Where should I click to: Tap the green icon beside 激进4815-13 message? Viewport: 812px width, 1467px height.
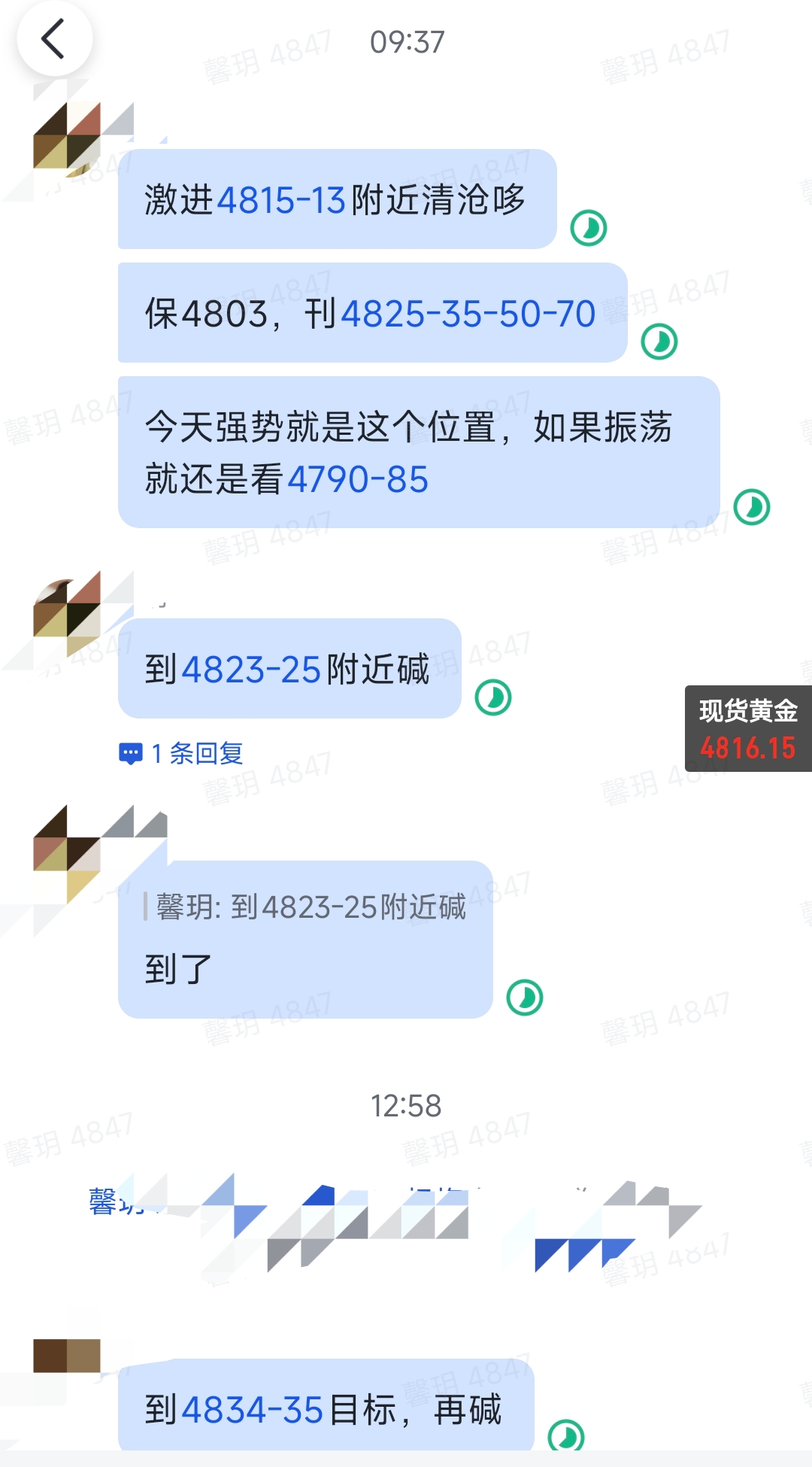(x=589, y=228)
